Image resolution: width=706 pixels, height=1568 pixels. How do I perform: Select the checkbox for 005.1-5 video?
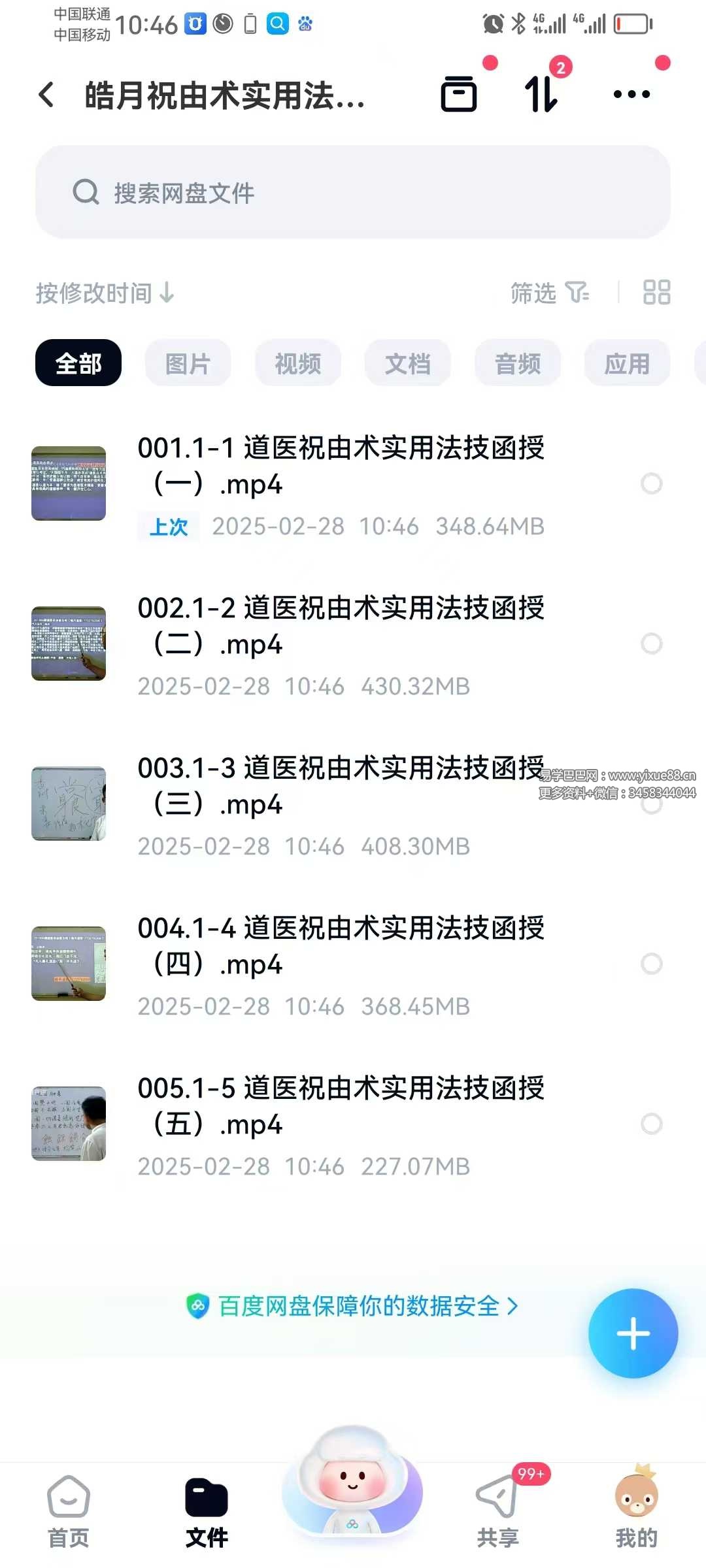tap(651, 1124)
